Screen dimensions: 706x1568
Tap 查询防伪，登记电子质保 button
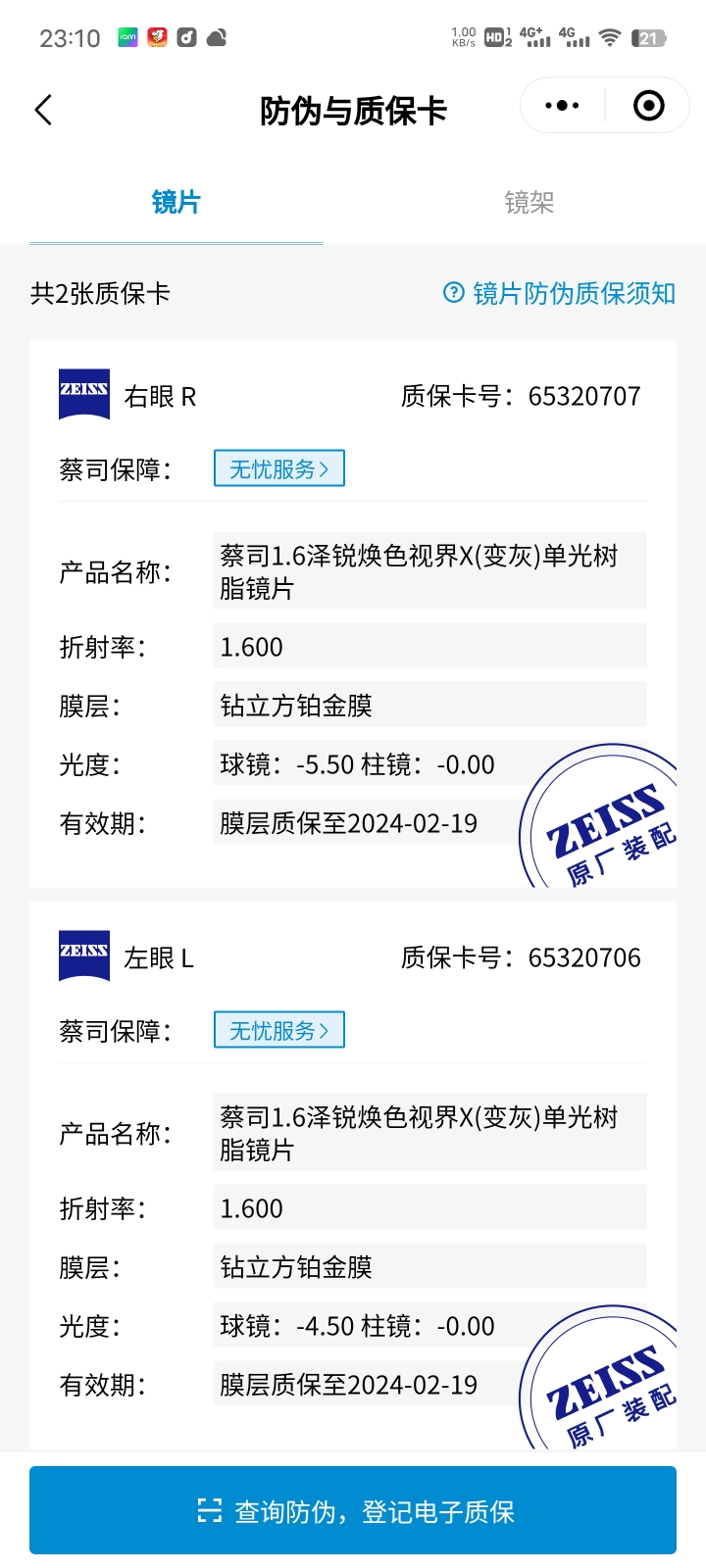coord(353,1510)
